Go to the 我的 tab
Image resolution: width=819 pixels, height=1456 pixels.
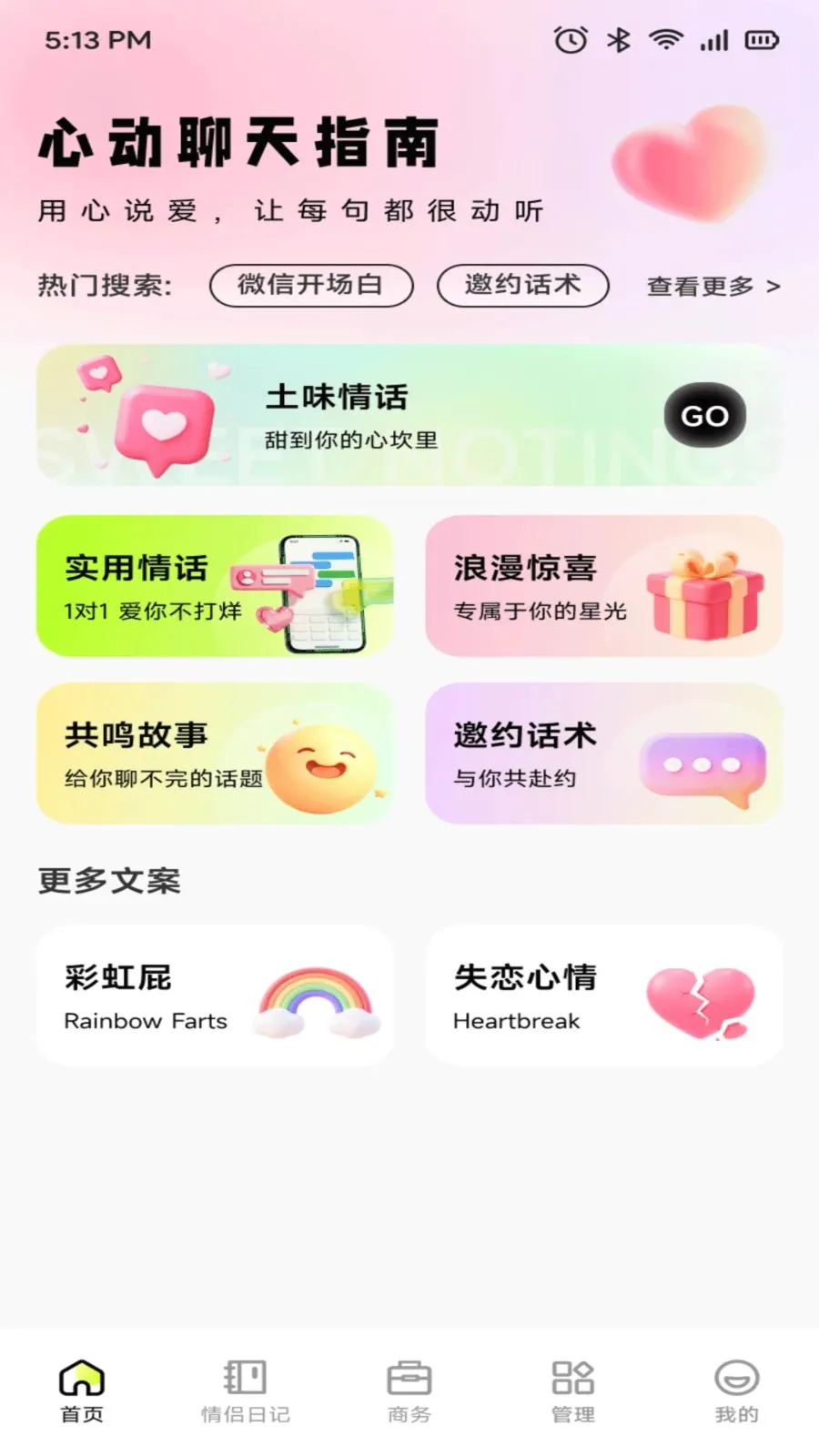[x=737, y=1391]
